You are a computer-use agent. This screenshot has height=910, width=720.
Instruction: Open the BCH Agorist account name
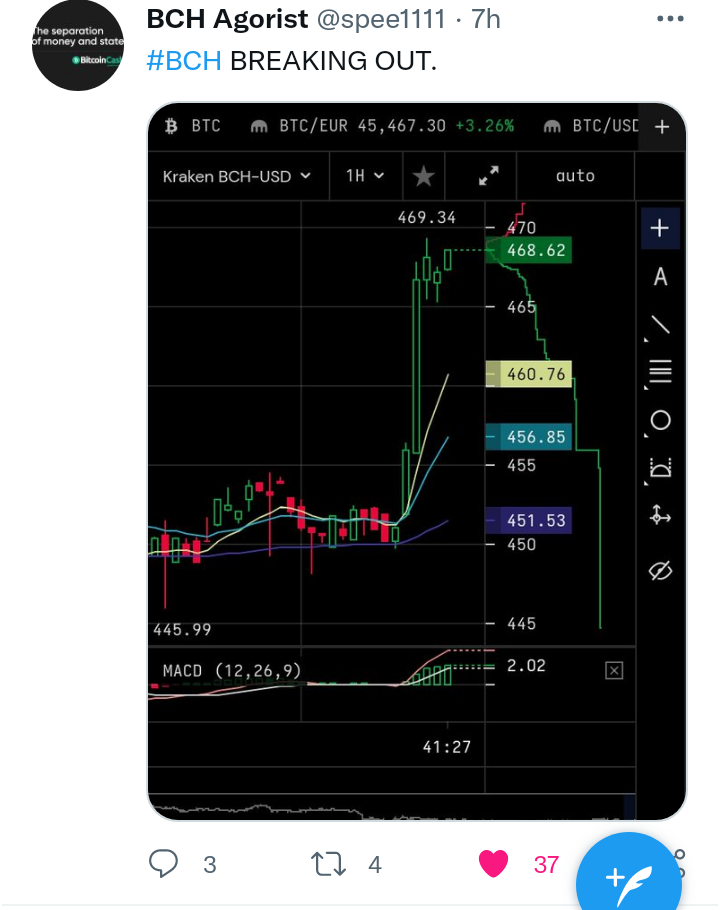click(227, 19)
